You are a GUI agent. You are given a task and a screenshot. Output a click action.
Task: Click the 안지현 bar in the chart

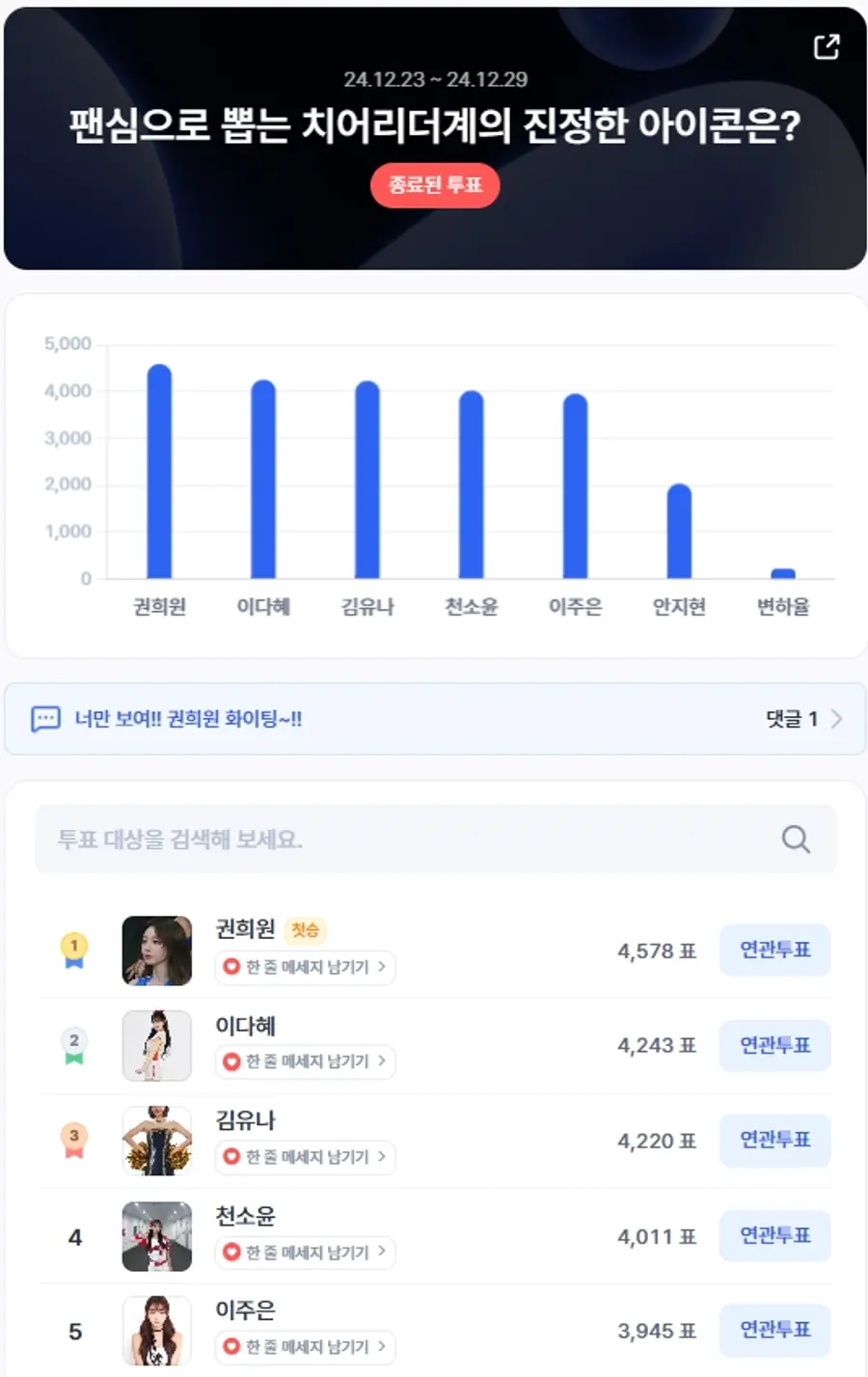tap(678, 529)
